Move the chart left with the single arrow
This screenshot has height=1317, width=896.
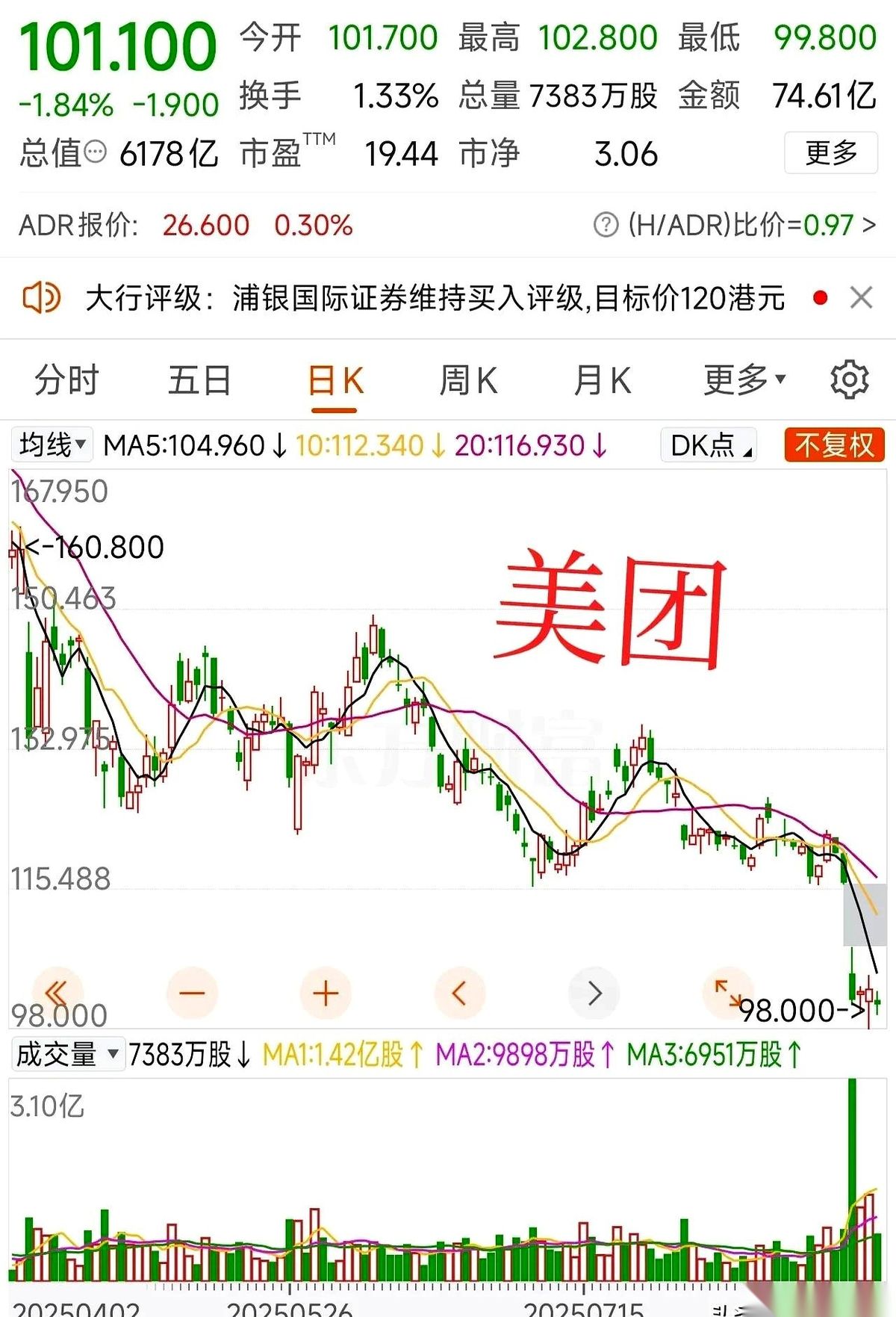click(459, 994)
